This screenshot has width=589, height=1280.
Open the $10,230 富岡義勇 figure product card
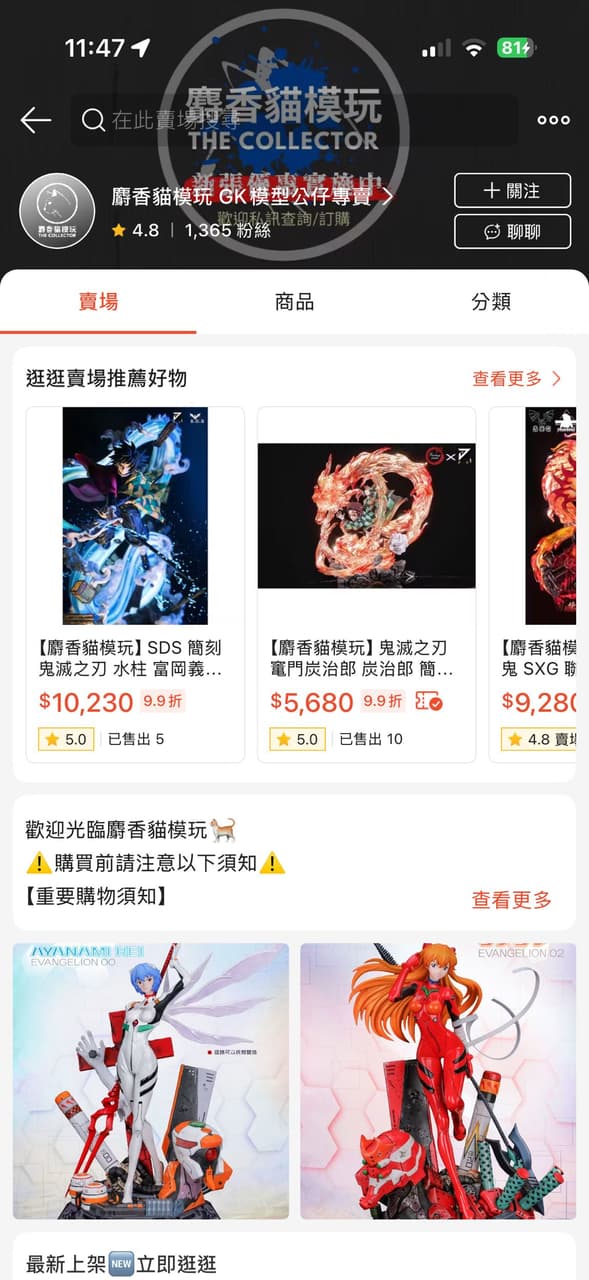135,584
